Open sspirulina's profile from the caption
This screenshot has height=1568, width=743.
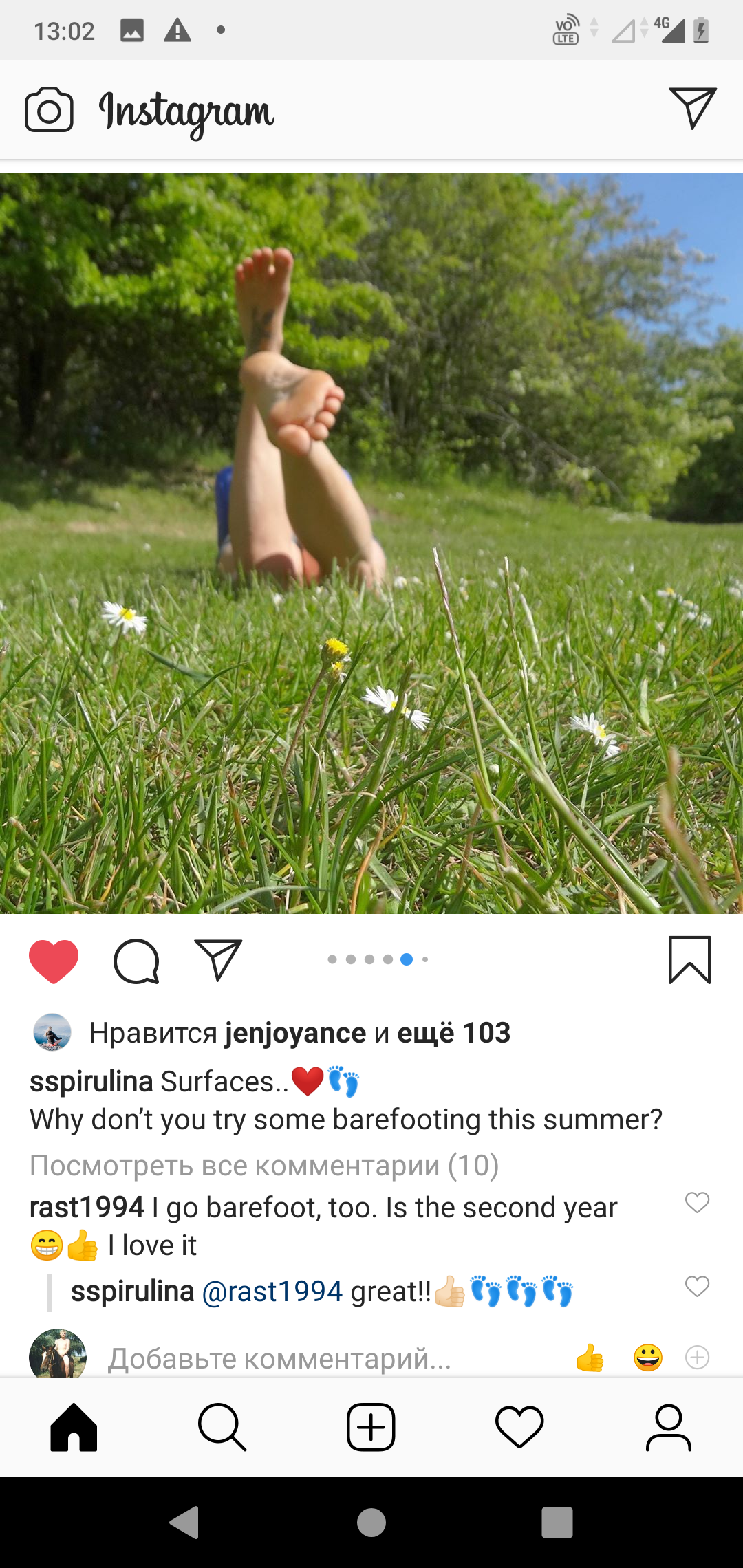click(91, 1081)
